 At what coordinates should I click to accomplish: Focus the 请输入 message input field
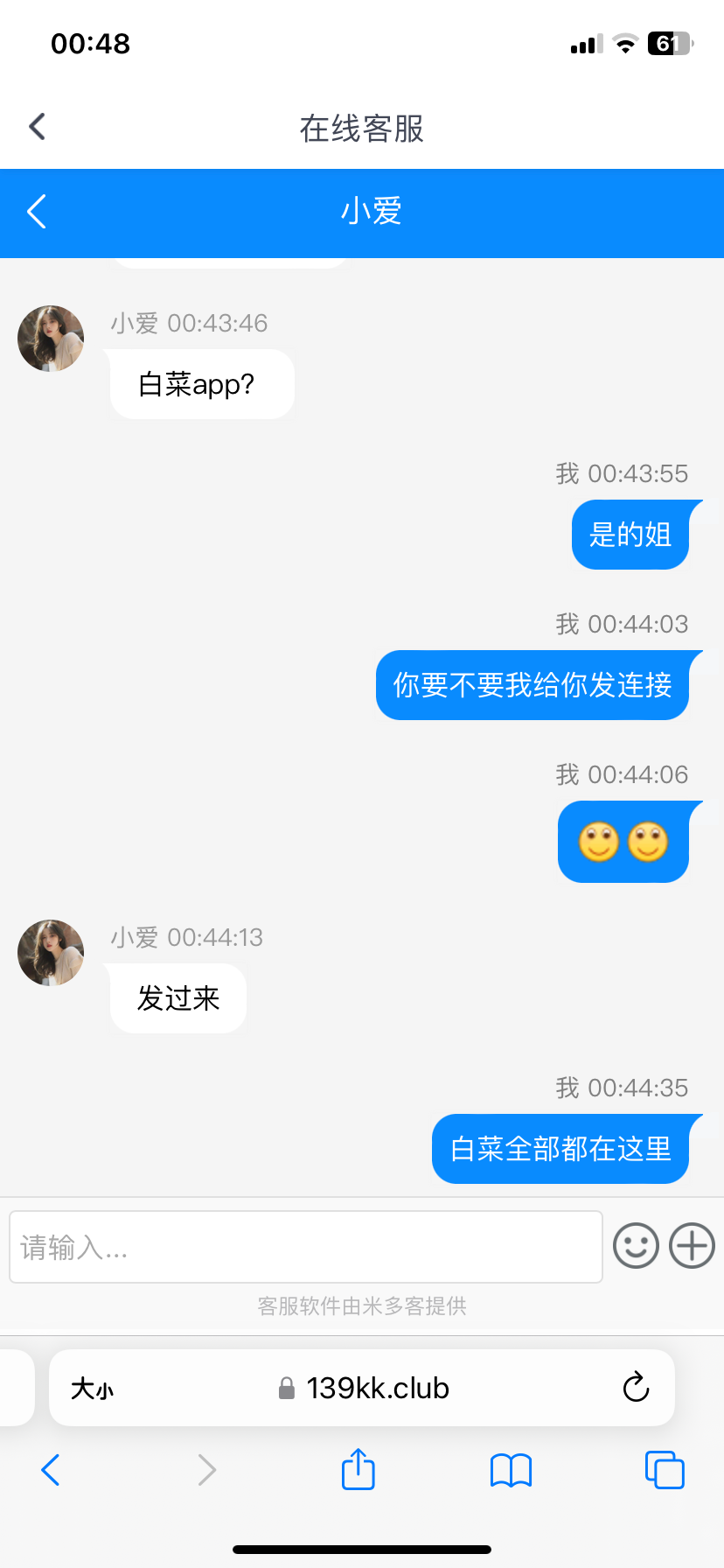coord(305,1247)
